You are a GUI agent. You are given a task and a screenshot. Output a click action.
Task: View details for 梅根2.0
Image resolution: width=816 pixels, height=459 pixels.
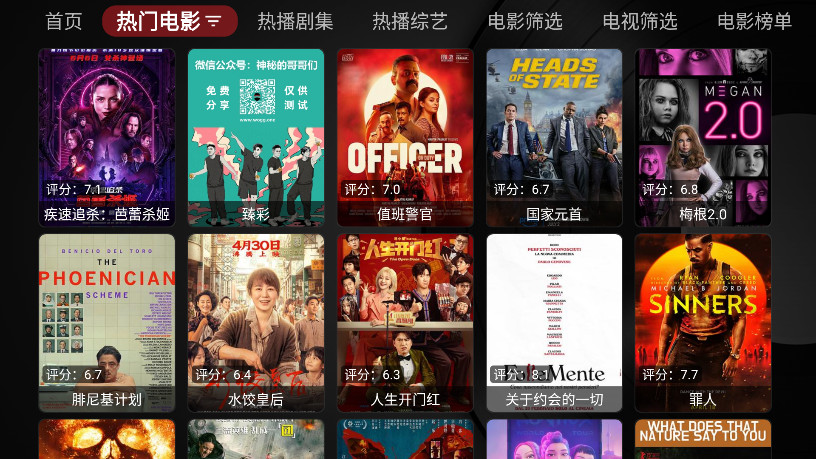703,137
